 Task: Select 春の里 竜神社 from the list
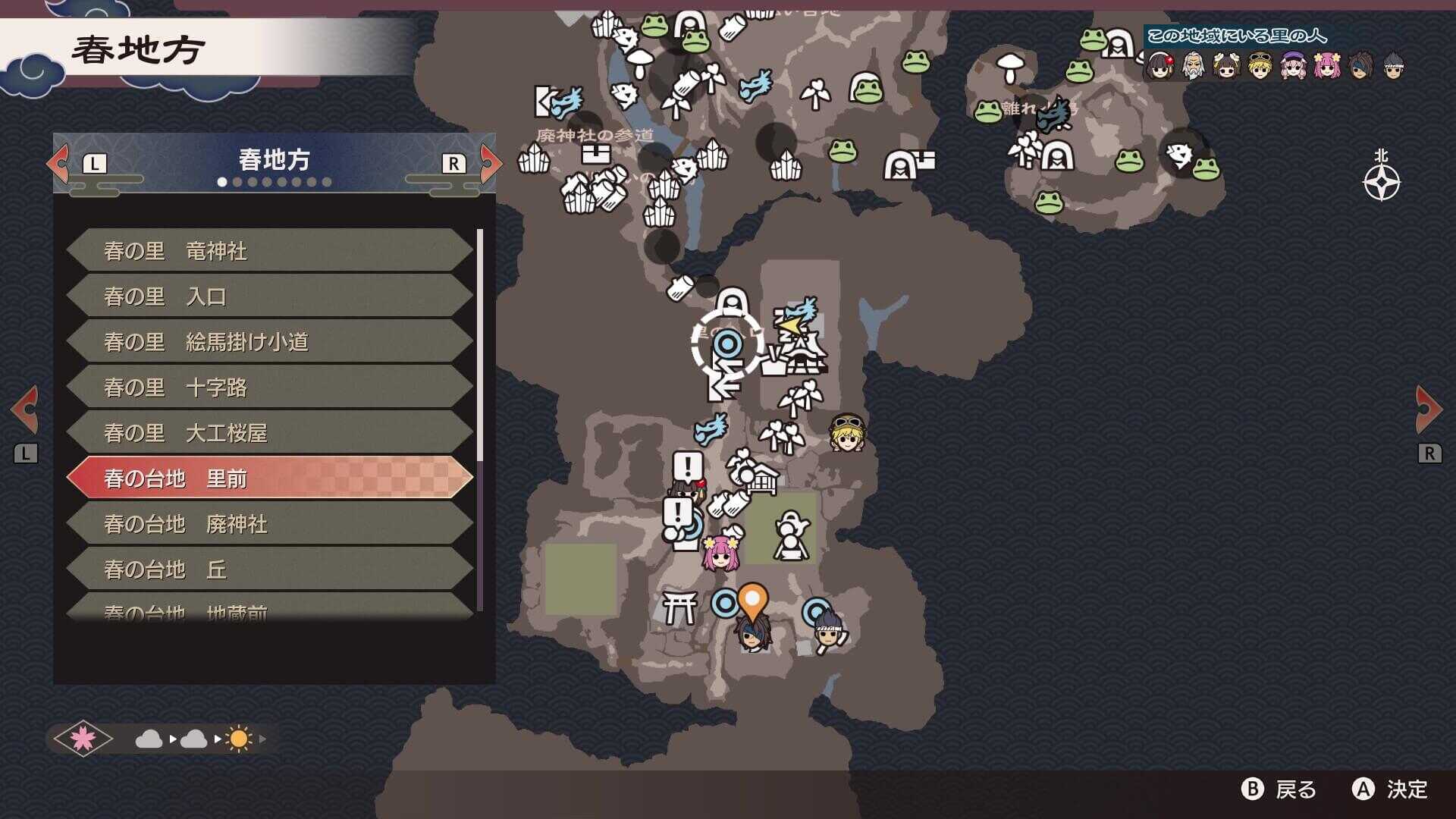(269, 251)
